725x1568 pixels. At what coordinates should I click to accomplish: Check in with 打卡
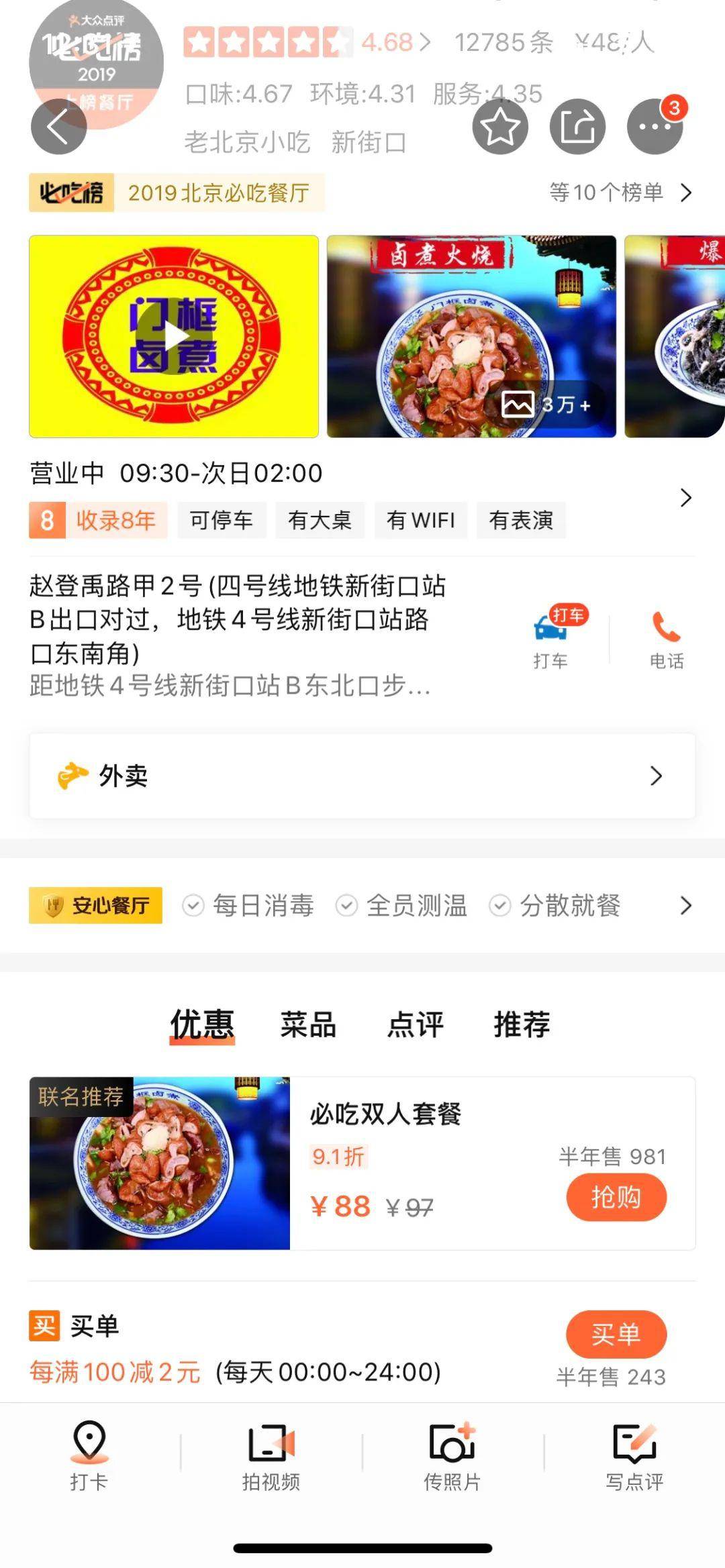[89, 1455]
